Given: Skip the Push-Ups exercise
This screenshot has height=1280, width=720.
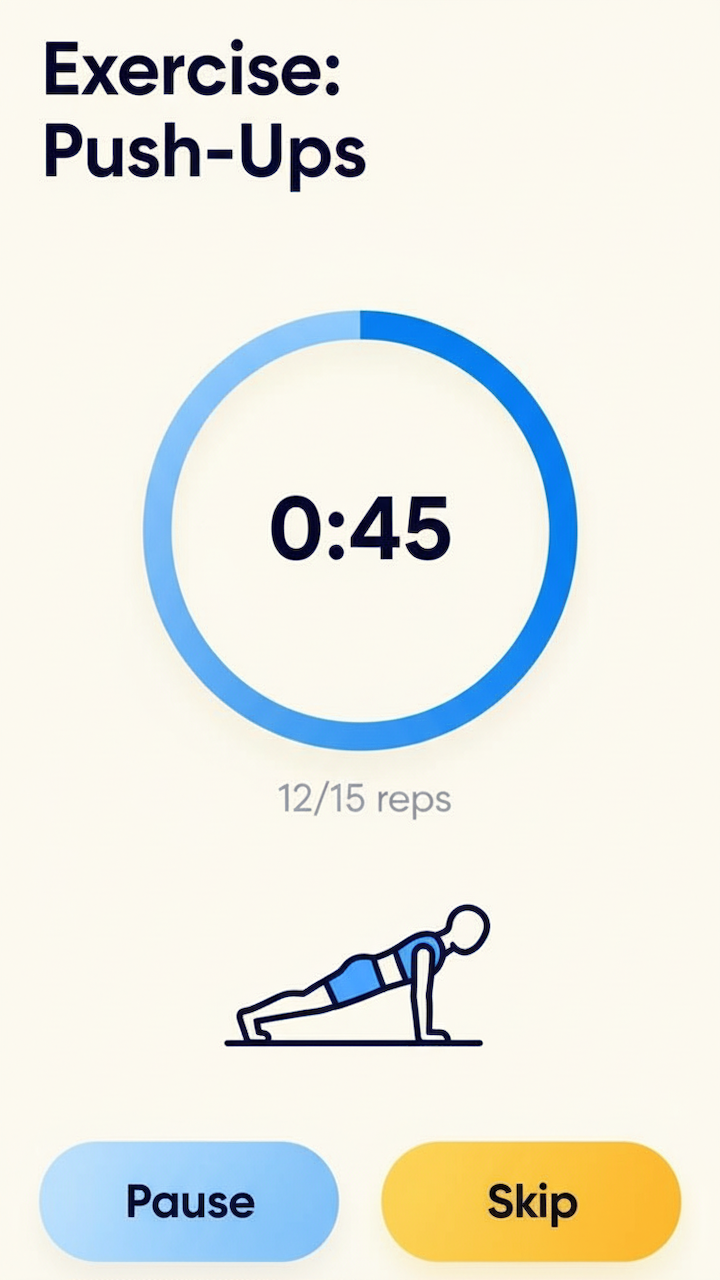Looking at the screenshot, I should pyautogui.click(x=531, y=1201).
